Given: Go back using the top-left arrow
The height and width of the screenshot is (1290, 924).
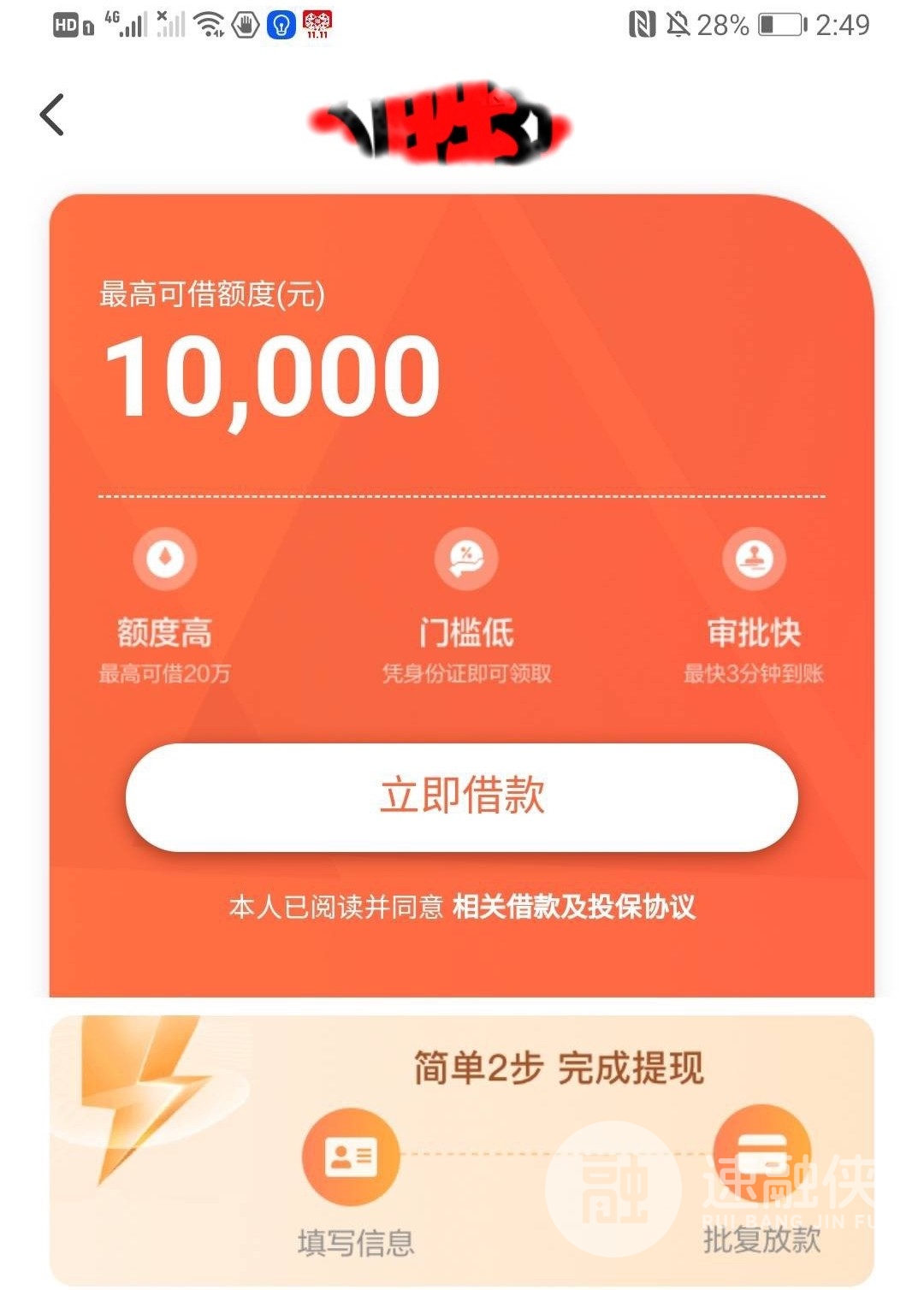Looking at the screenshot, I should point(52,115).
